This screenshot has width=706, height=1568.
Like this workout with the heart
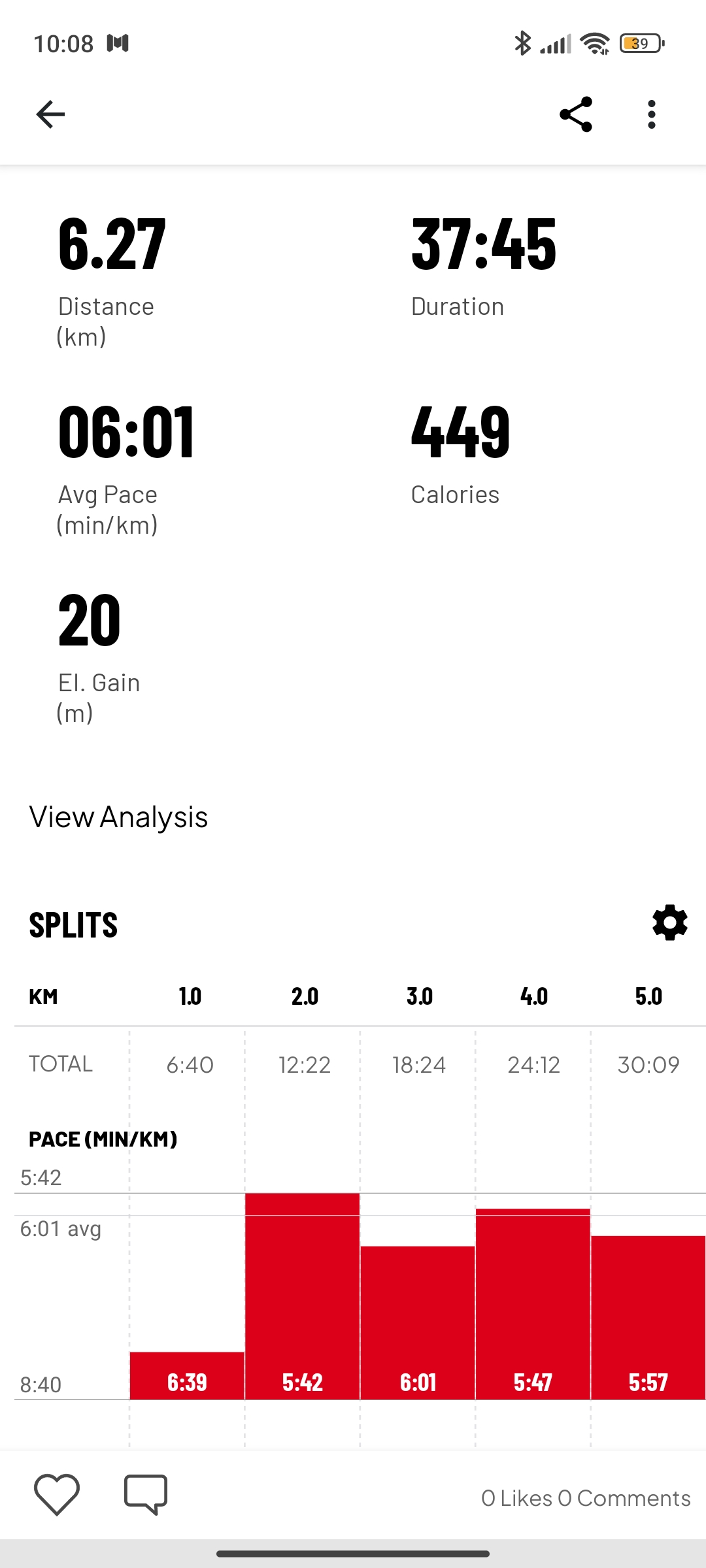(x=57, y=1494)
